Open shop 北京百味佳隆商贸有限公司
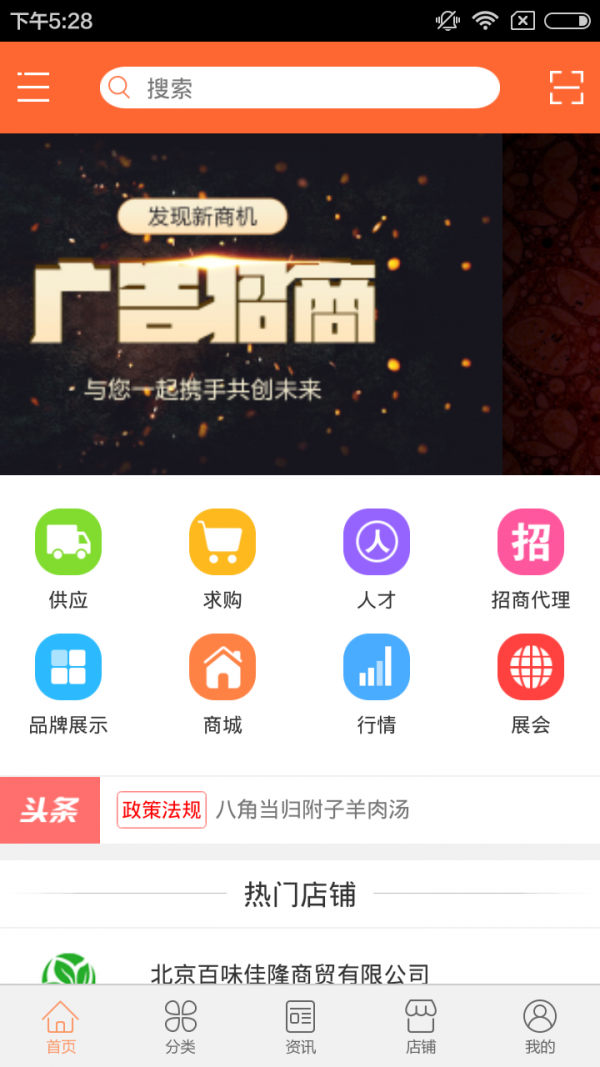 (290, 973)
